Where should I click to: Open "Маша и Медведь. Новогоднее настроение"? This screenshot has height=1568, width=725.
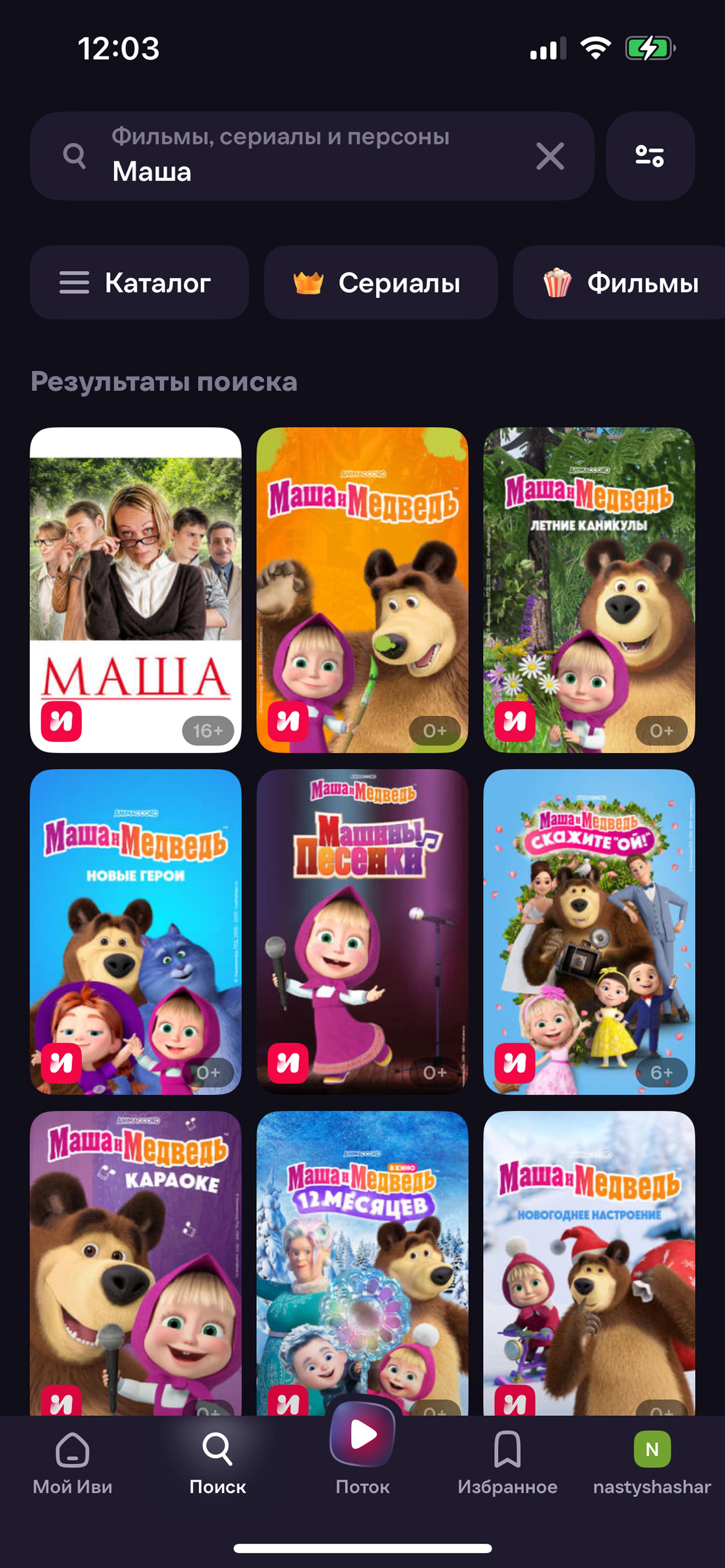point(589,1263)
